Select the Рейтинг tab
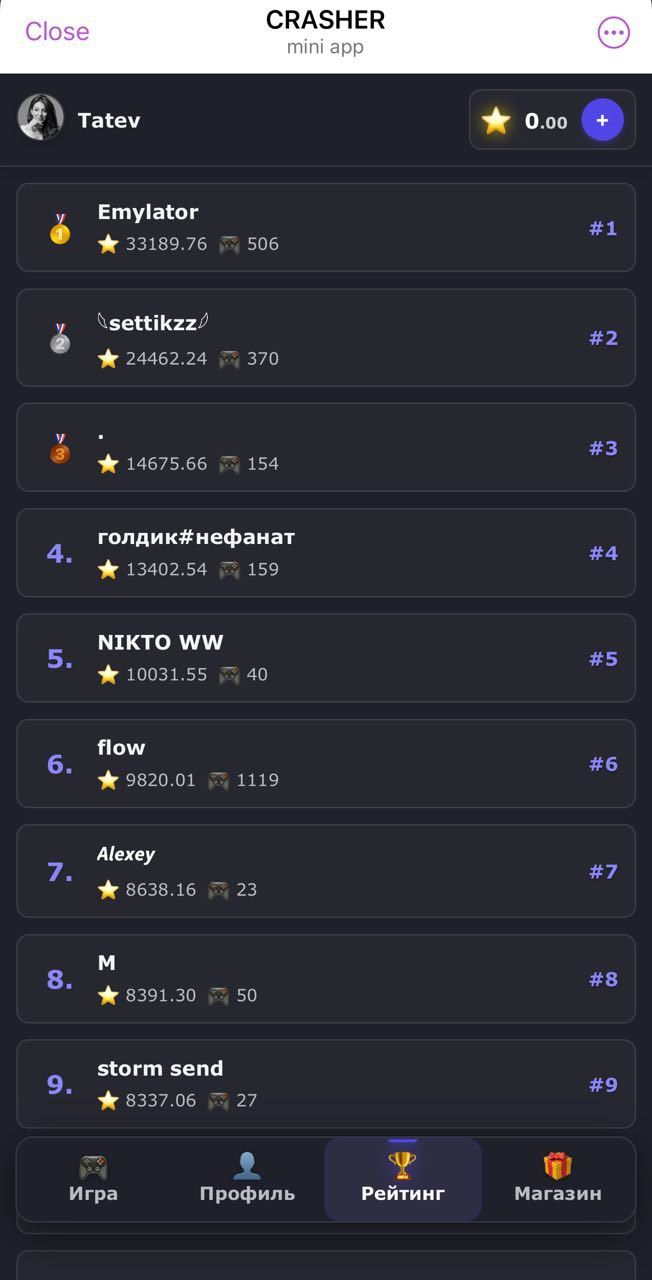Image resolution: width=652 pixels, height=1280 pixels. coord(402,1179)
